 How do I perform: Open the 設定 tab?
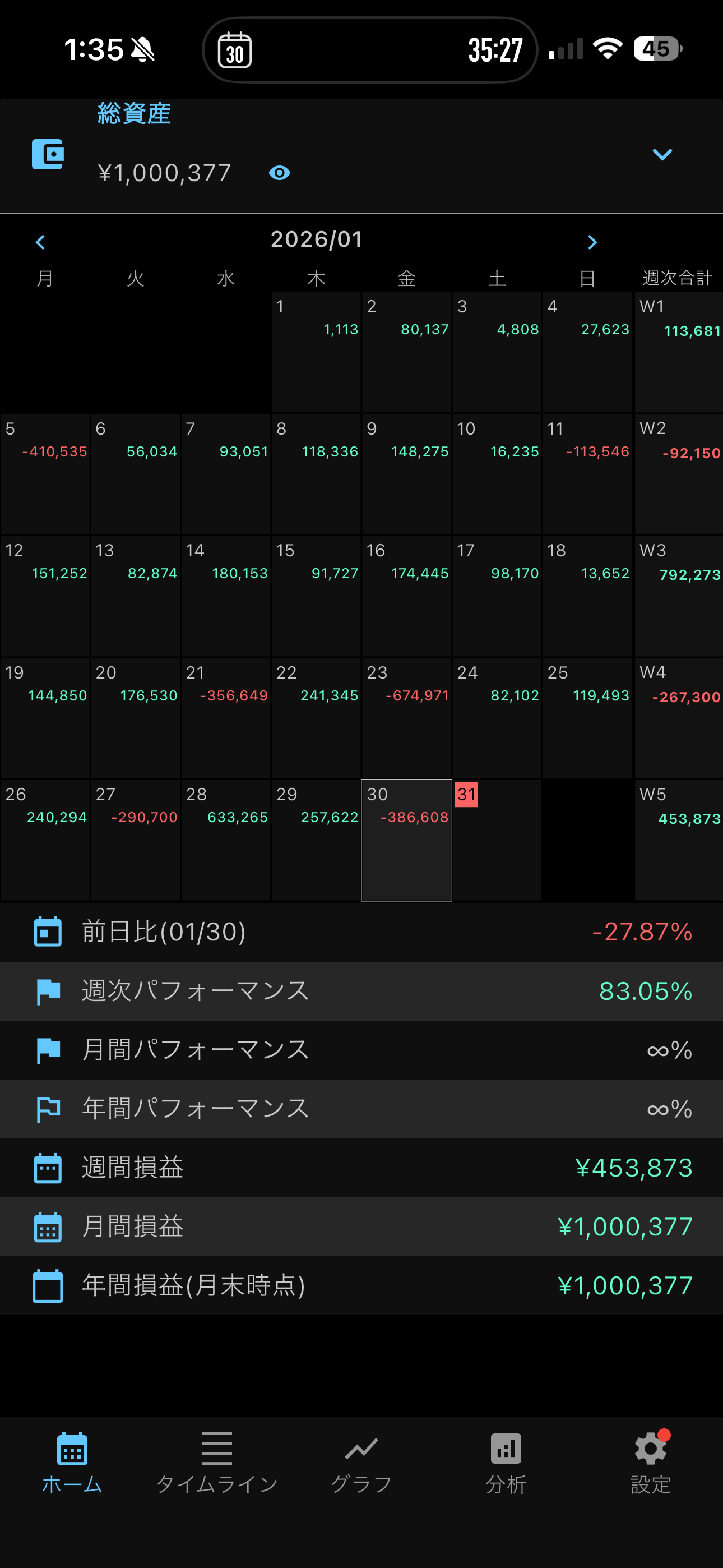click(x=650, y=1462)
